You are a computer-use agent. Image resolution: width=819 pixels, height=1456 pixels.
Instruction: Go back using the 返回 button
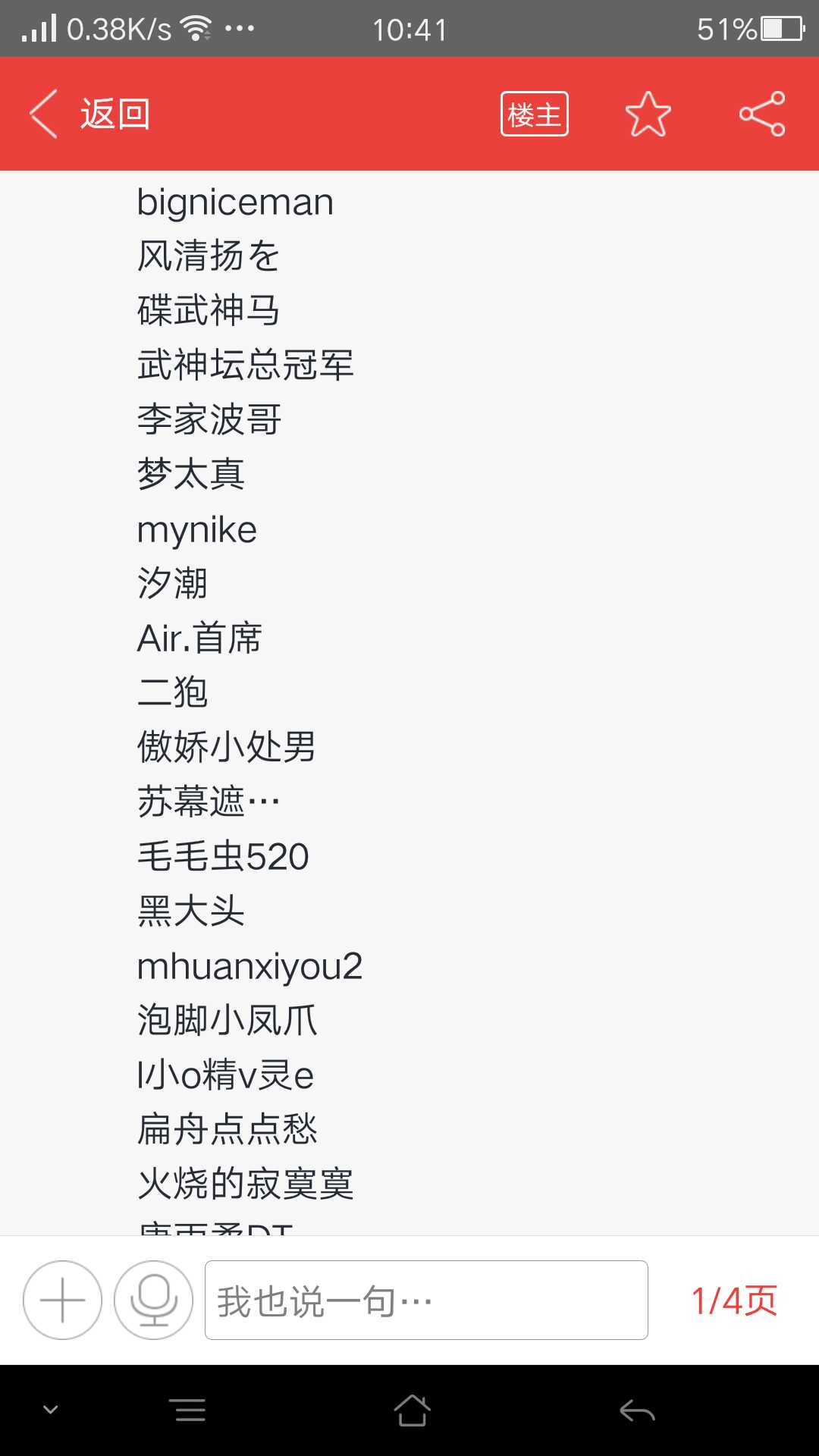pos(89,114)
